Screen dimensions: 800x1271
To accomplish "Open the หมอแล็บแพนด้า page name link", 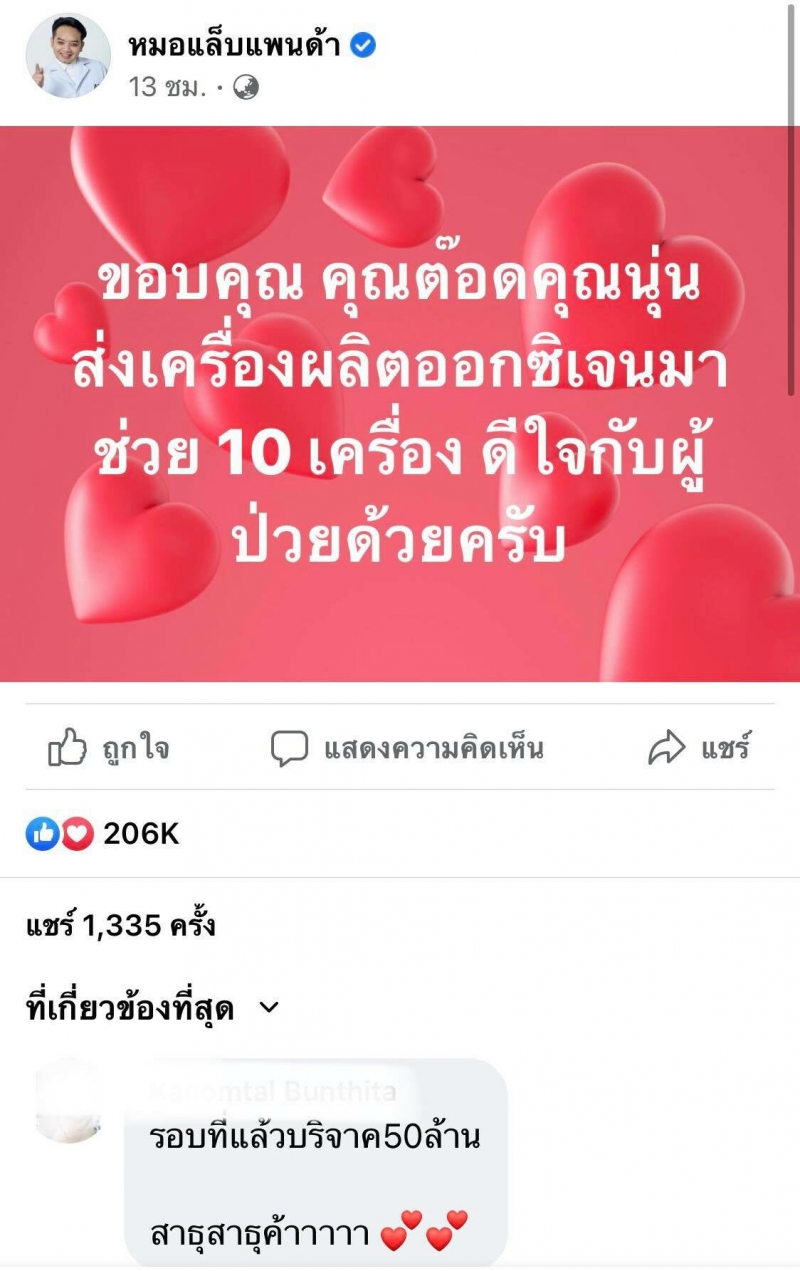I will click(x=237, y=45).
